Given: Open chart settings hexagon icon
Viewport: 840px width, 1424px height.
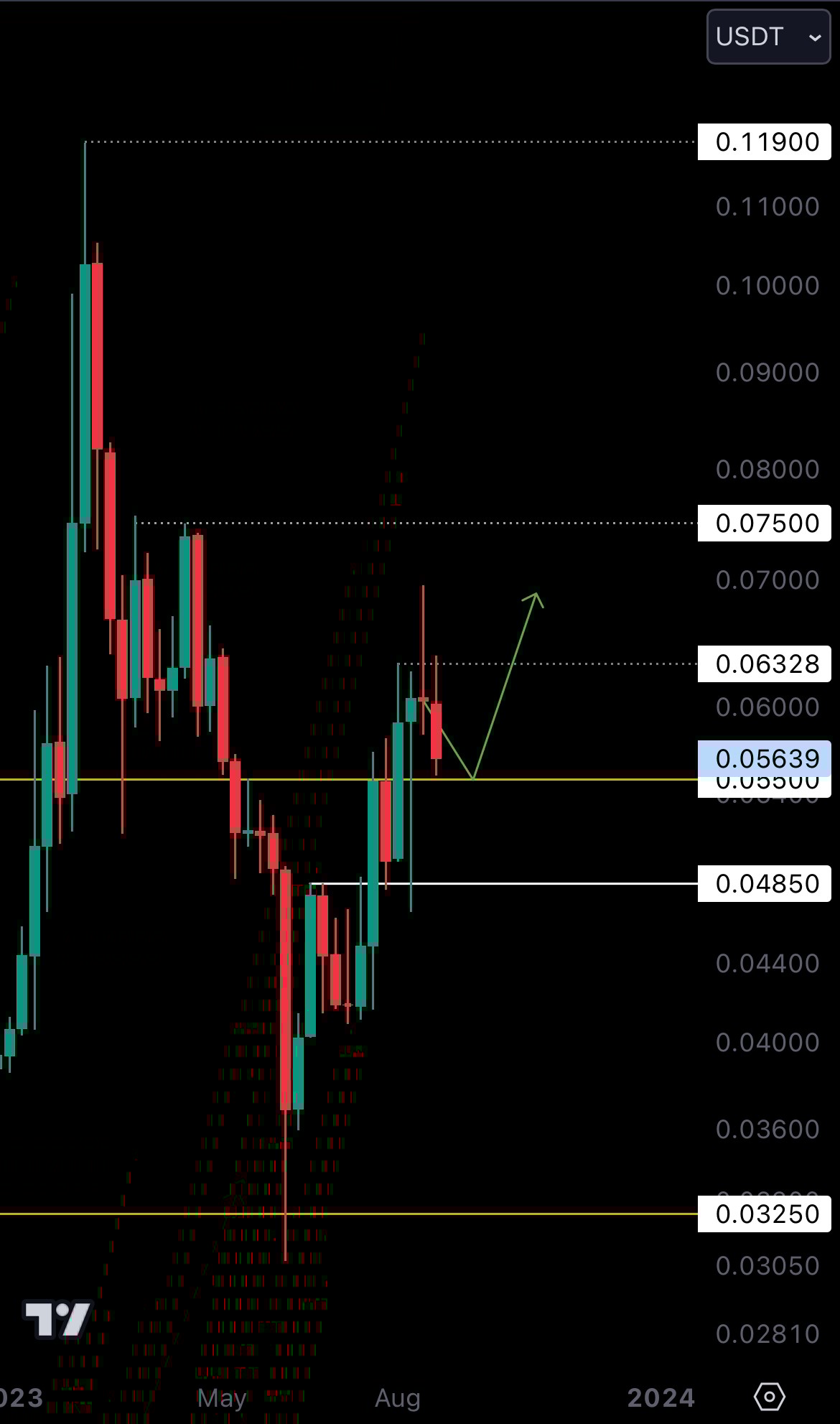Looking at the screenshot, I should (769, 1397).
